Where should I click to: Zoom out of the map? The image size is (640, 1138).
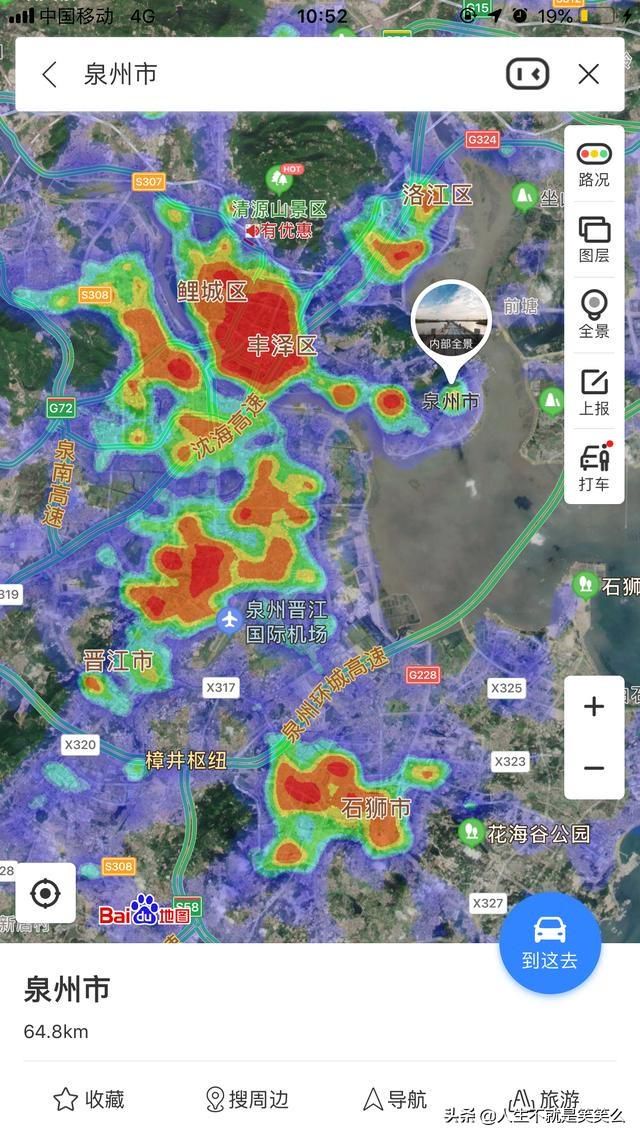(x=594, y=768)
